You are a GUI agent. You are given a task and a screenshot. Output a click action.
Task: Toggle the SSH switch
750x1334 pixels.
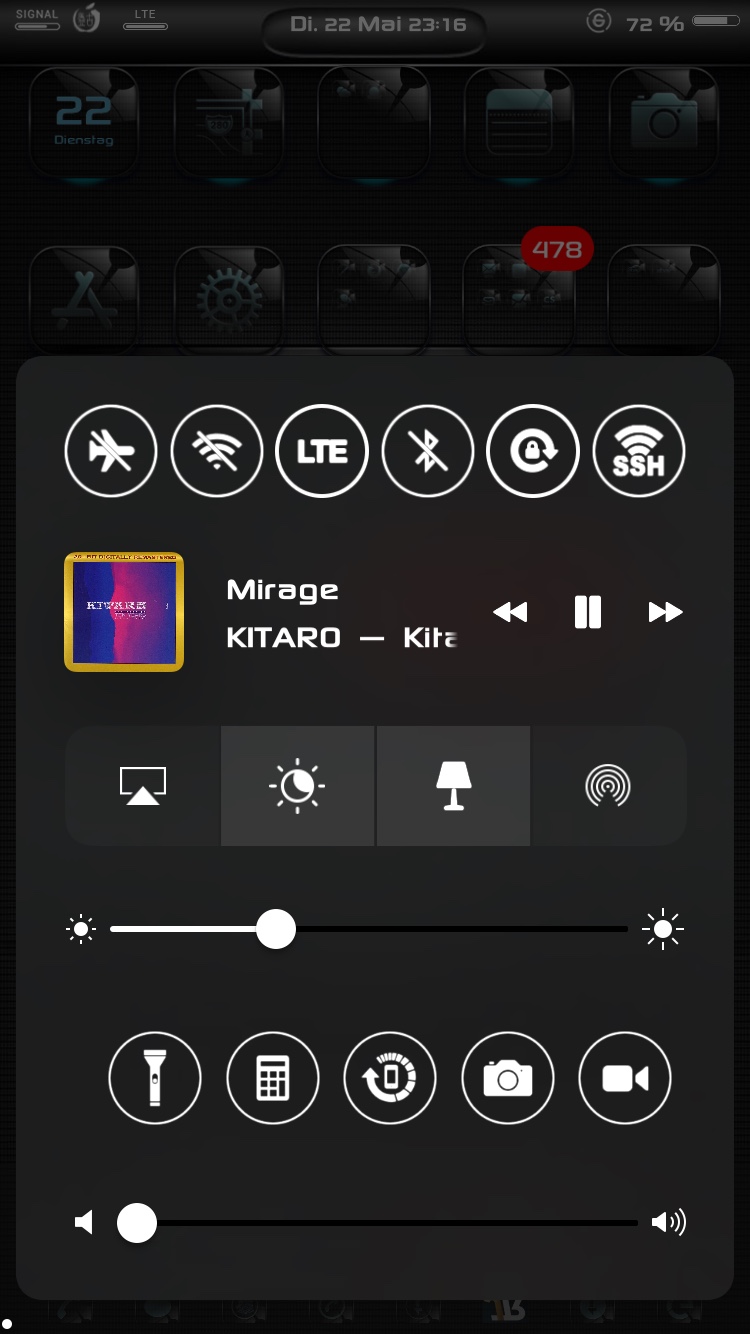click(x=639, y=451)
